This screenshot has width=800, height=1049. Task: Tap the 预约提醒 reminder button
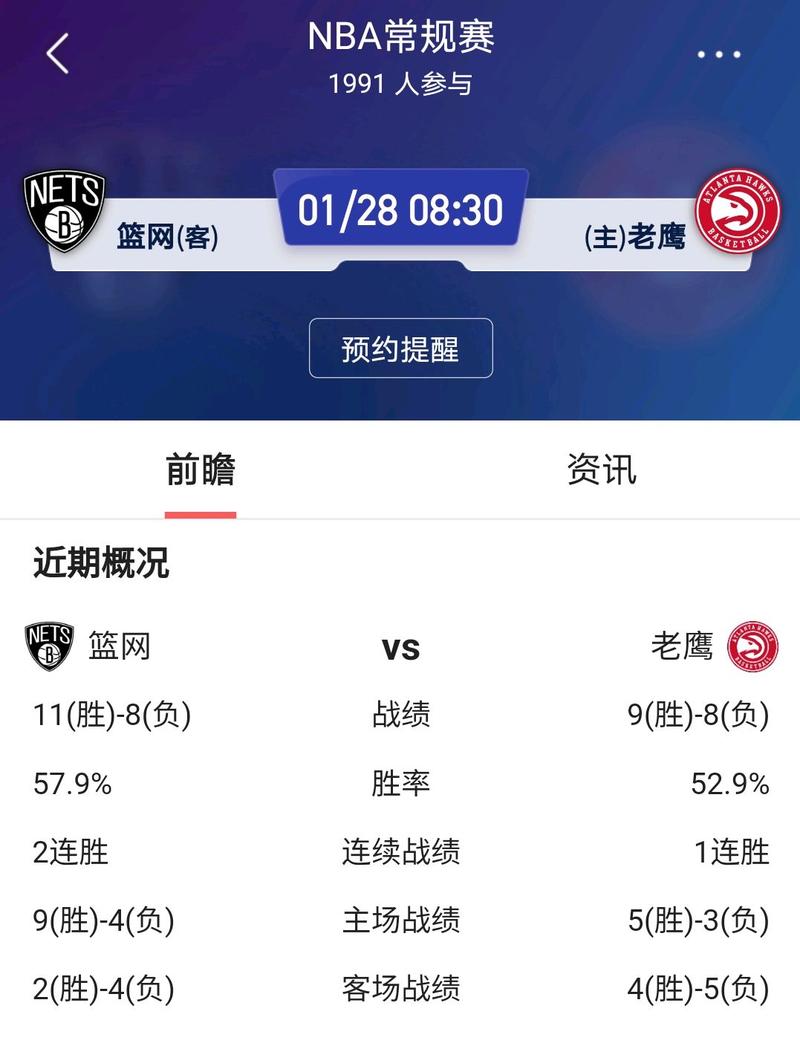pos(400,348)
